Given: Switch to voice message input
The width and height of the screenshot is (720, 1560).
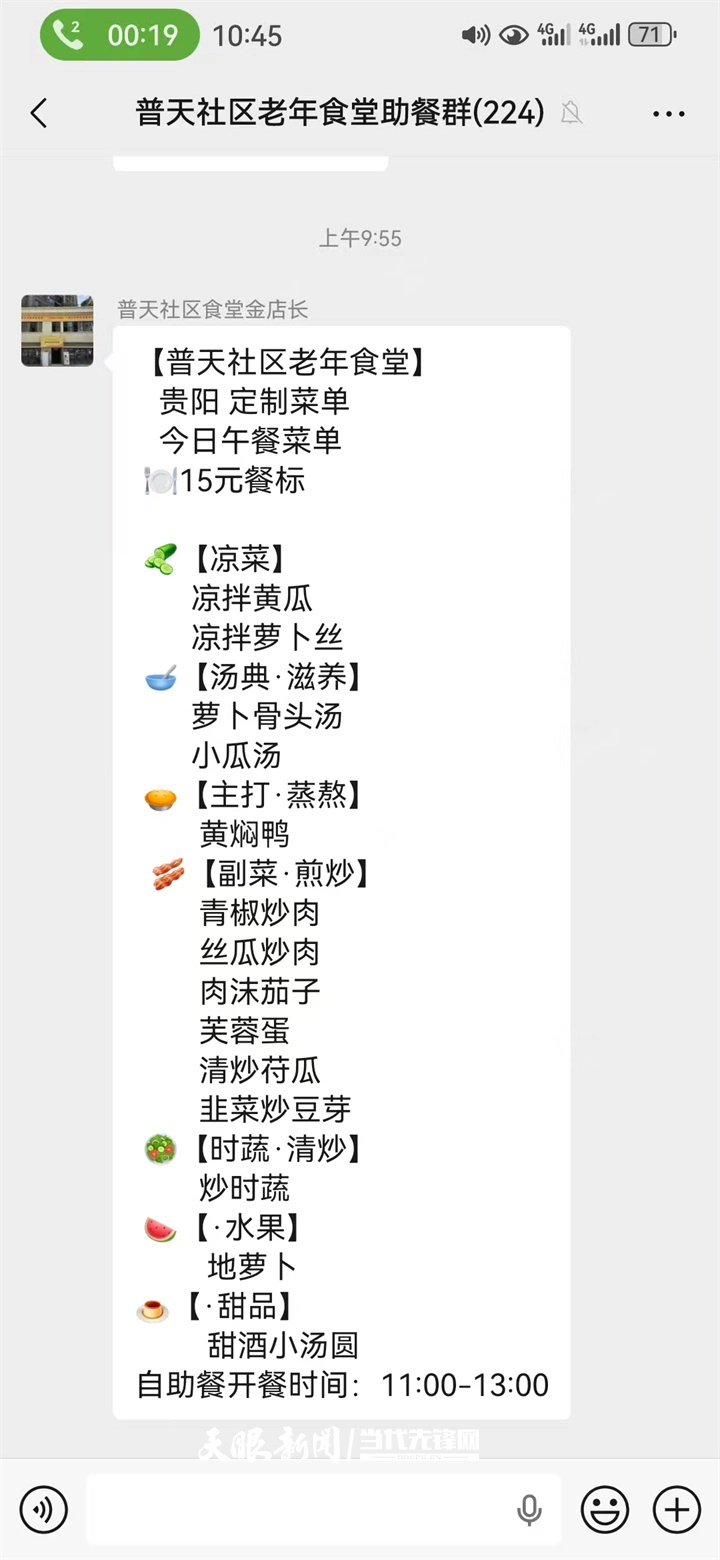Looking at the screenshot, I should tap(43, 1509).
